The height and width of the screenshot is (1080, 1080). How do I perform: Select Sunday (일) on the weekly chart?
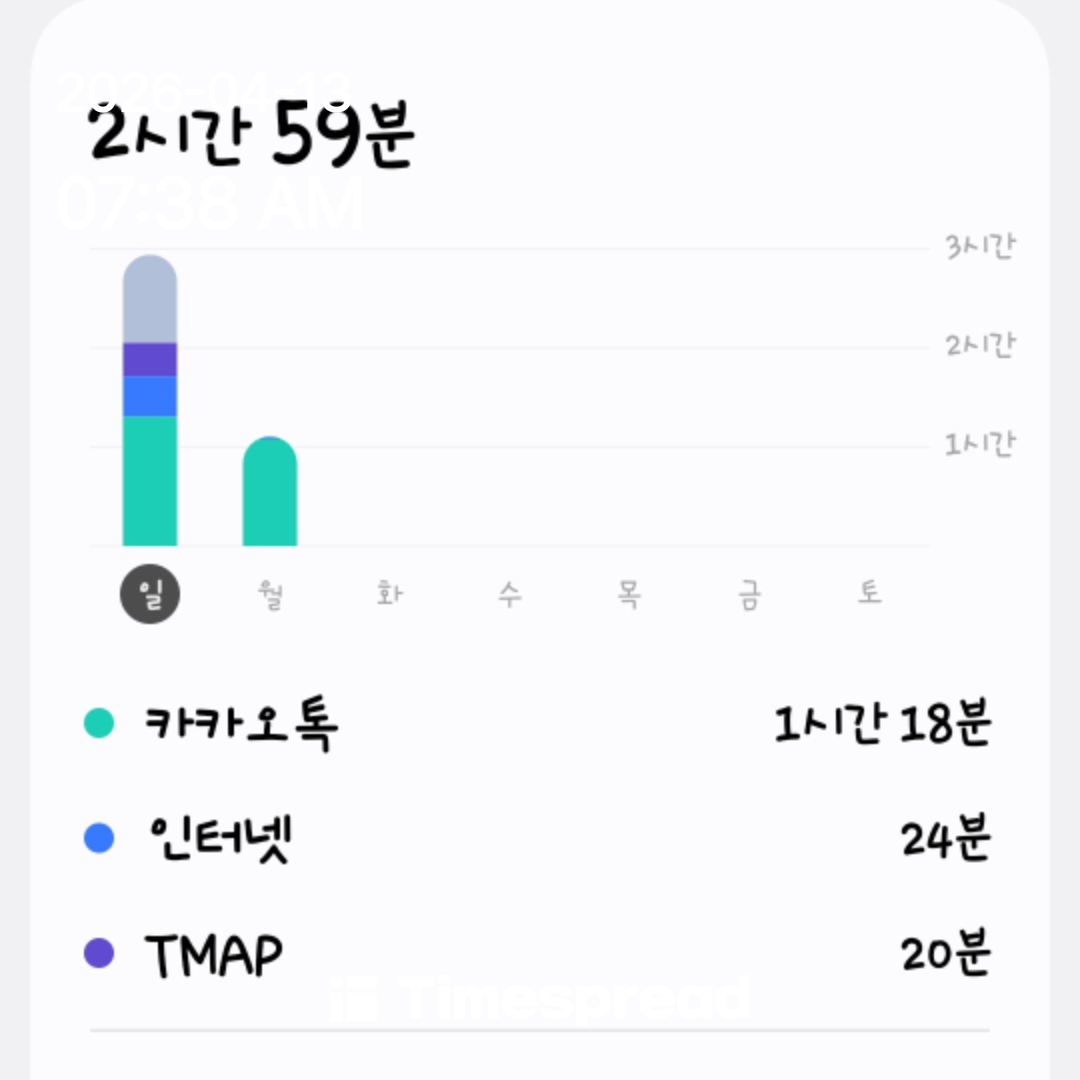(150, 594)
